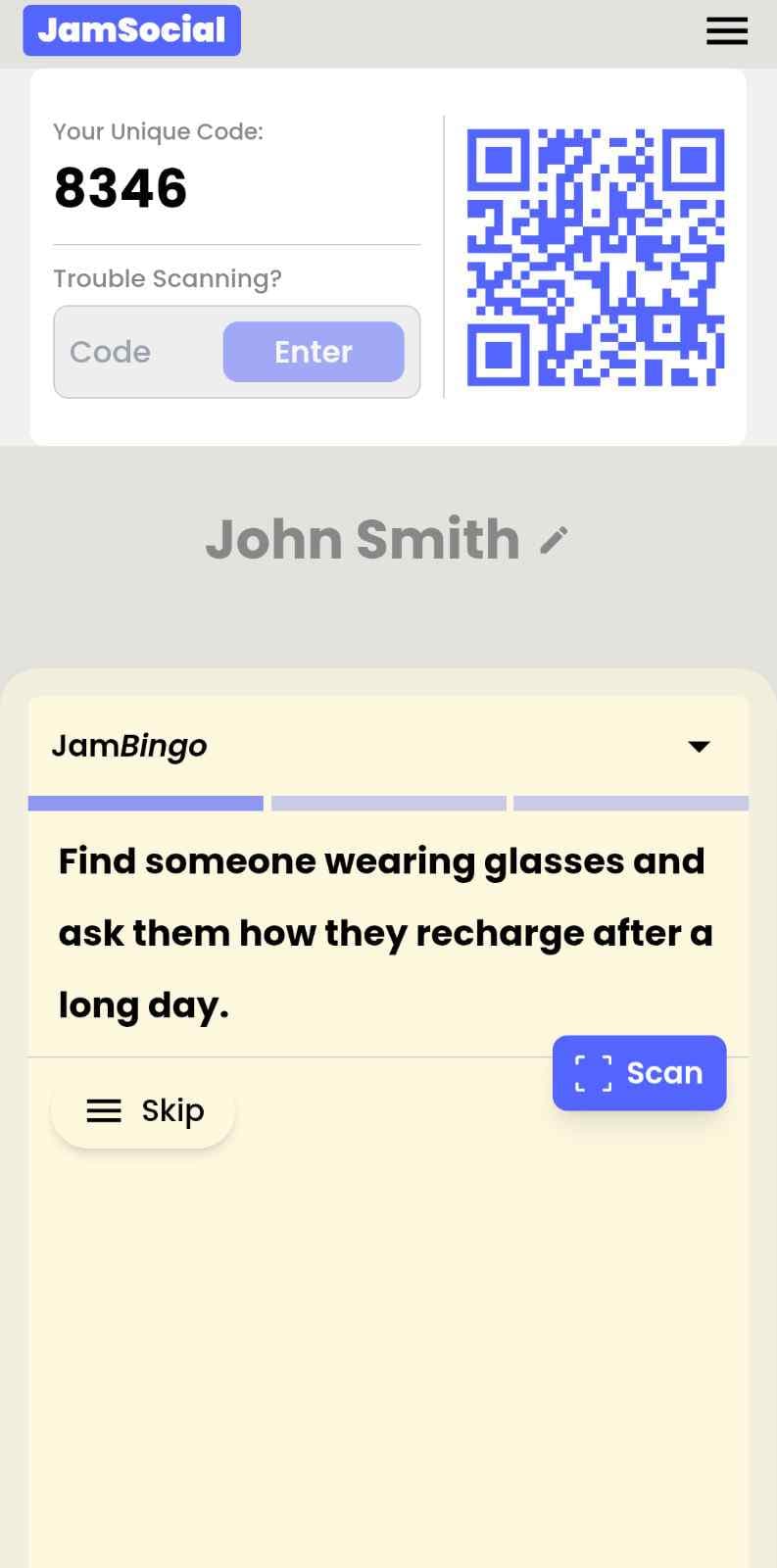Focus the Code input field
Viewport: 777px width, 1568px height.
pos(137,352)
